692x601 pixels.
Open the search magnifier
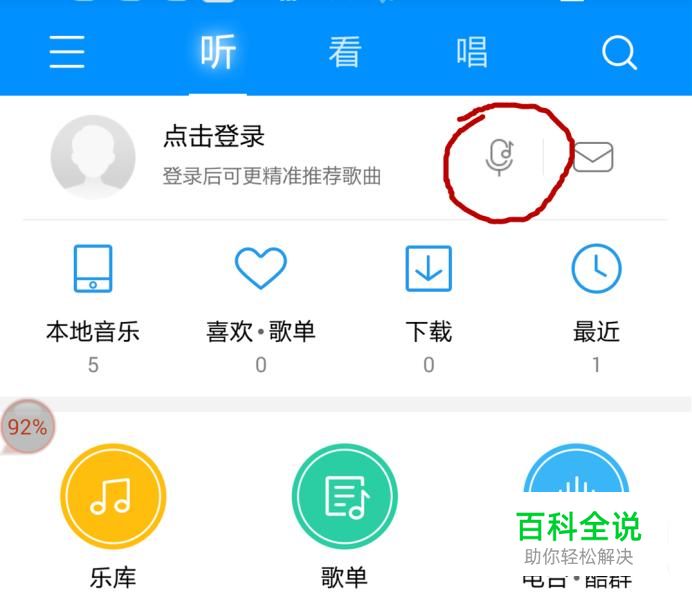point(619,52)
